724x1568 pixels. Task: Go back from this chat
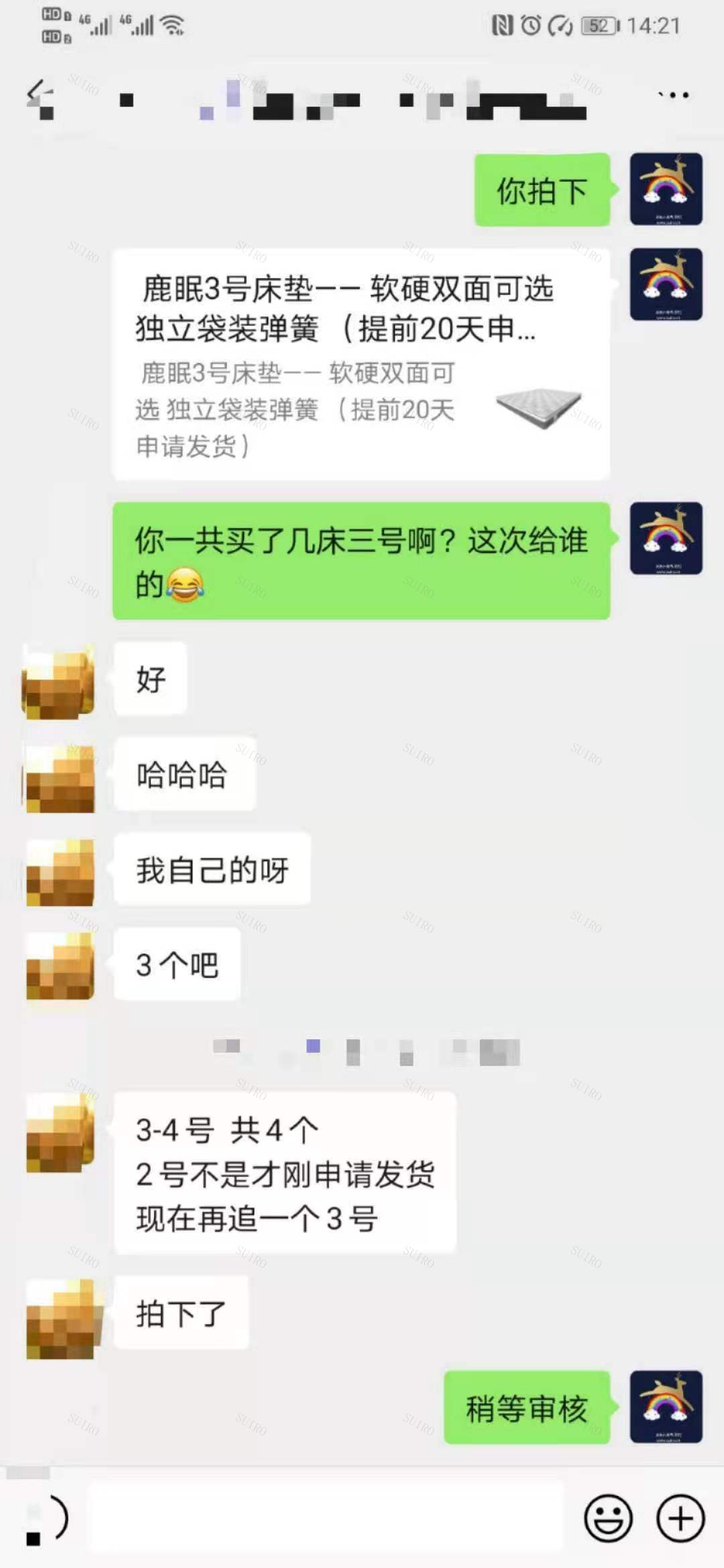point(39,95)
